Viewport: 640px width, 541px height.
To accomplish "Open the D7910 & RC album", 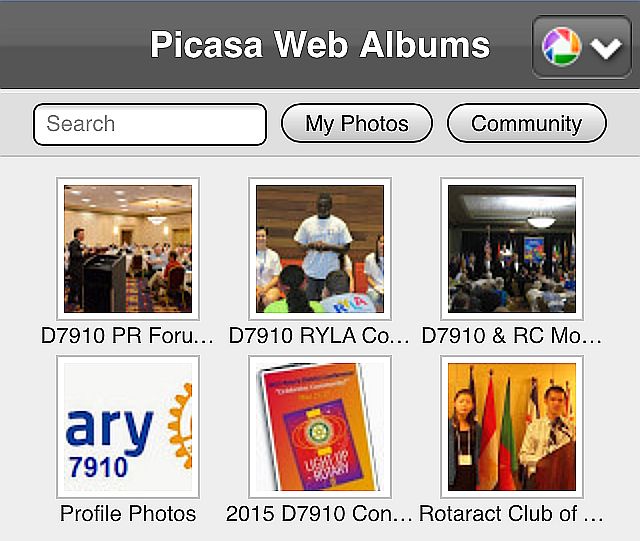I will 512,249.
